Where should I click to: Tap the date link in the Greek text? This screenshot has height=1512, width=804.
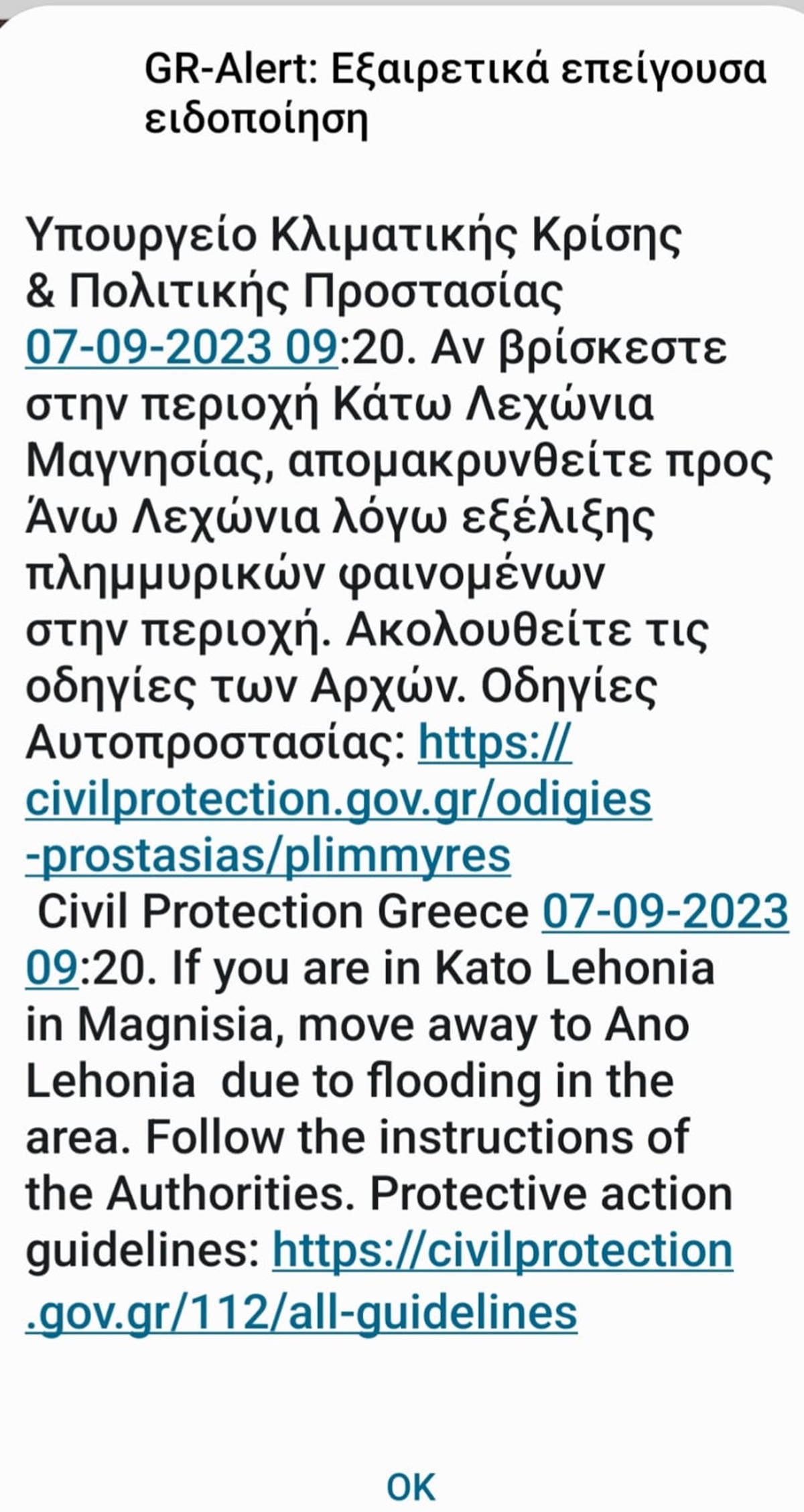click(x=181, y=348)
